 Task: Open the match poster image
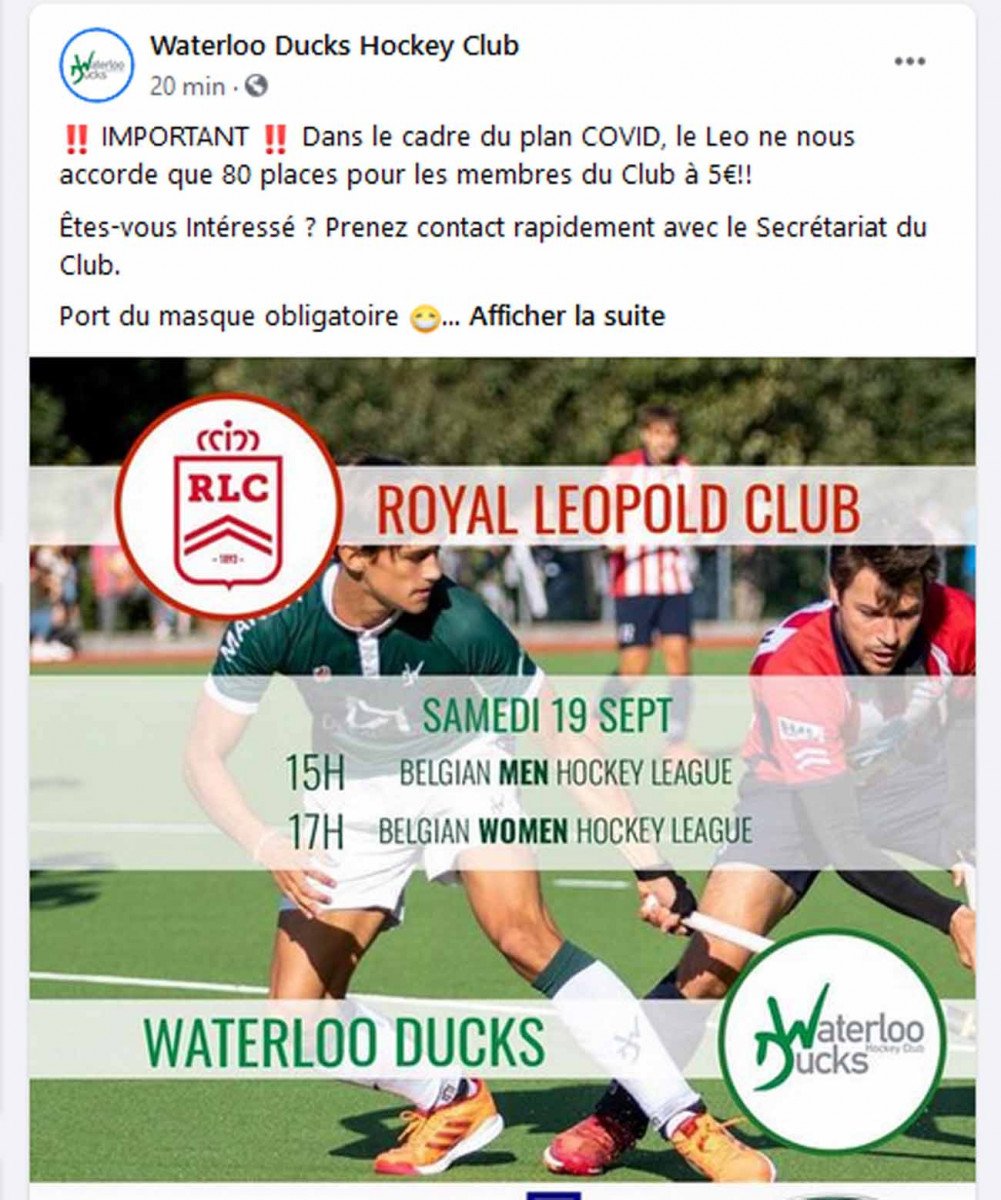click(502, 770)
